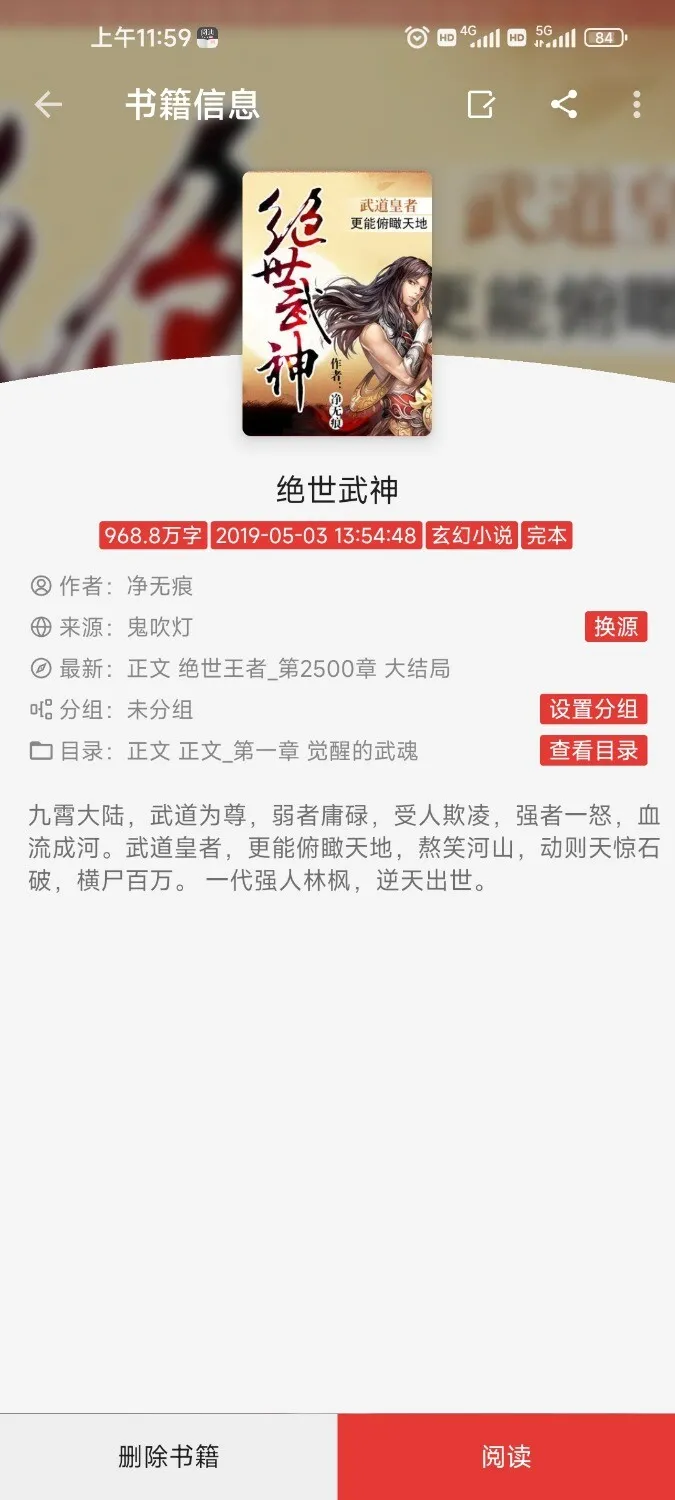This screenshot has height=1500, width=675.
Task: Start reading with the 阅读 button
Action: [x=506, y=1456]
